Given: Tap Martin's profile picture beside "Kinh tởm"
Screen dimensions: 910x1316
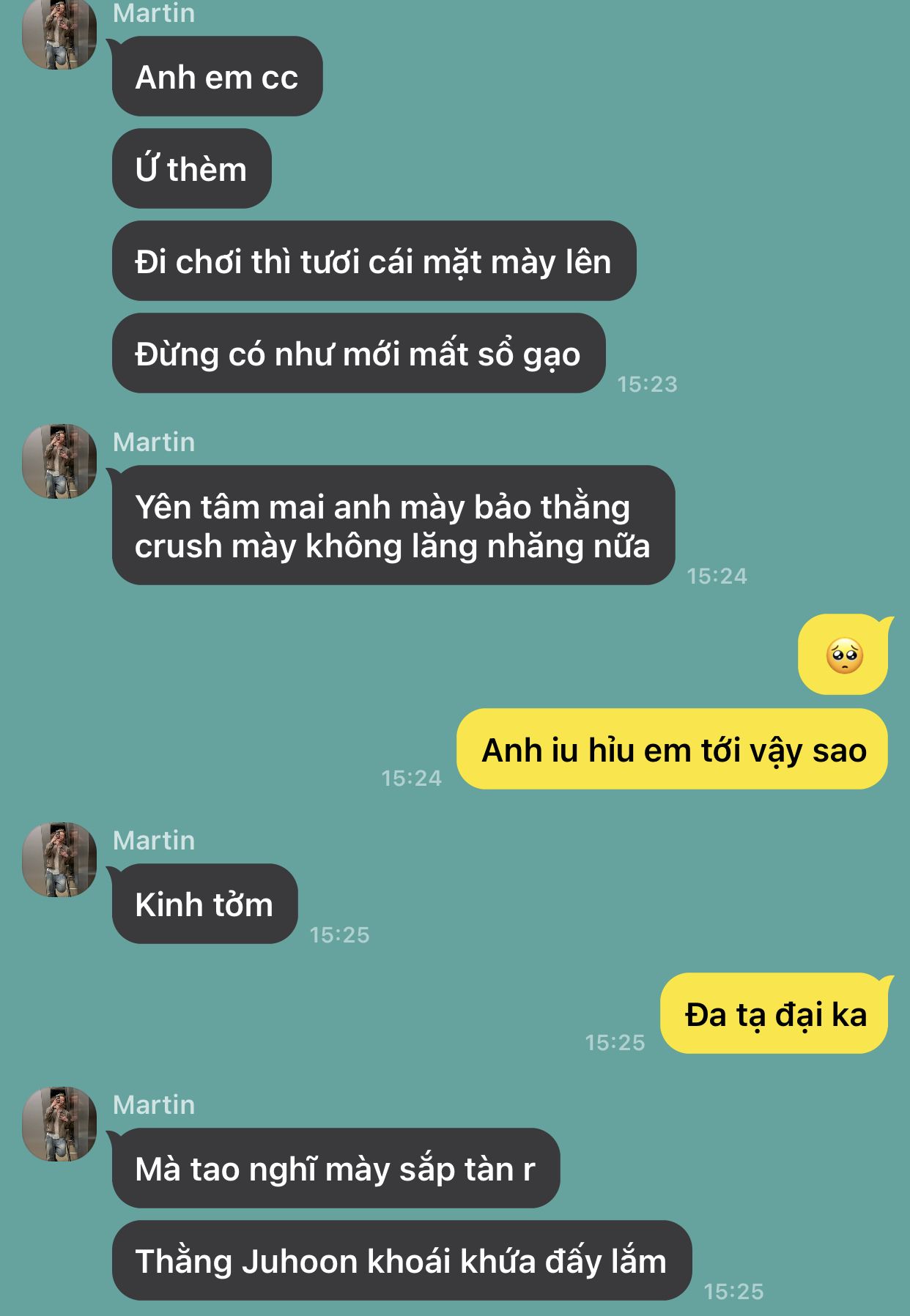Looking at the screenshot, I should tap(59, 860).
